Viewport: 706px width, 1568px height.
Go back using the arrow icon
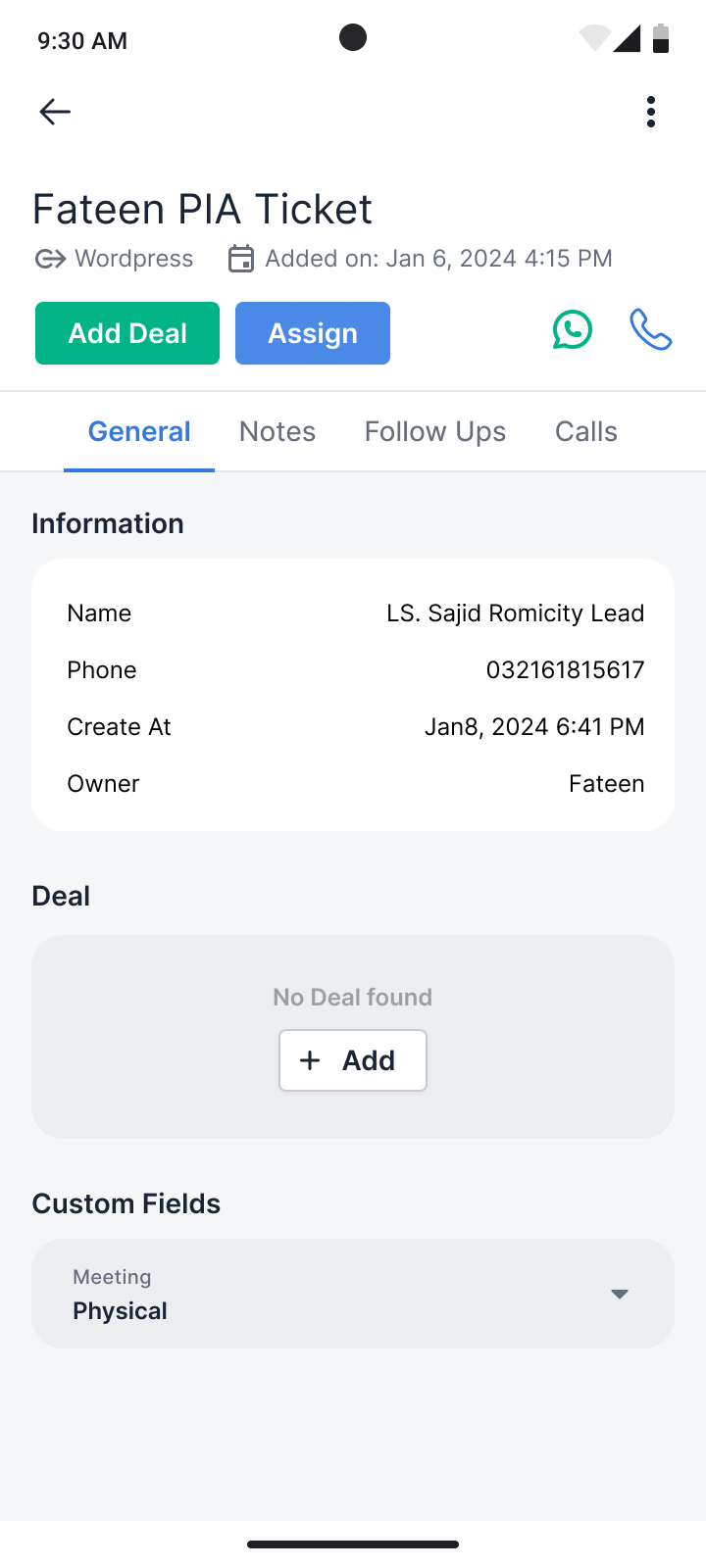coord(55,112)
